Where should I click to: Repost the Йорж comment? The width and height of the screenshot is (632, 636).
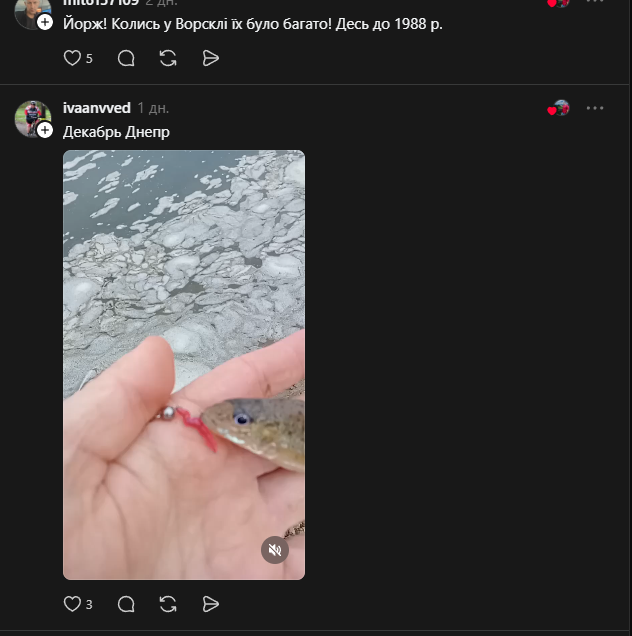pyautogui.click(x=168, y=58)
